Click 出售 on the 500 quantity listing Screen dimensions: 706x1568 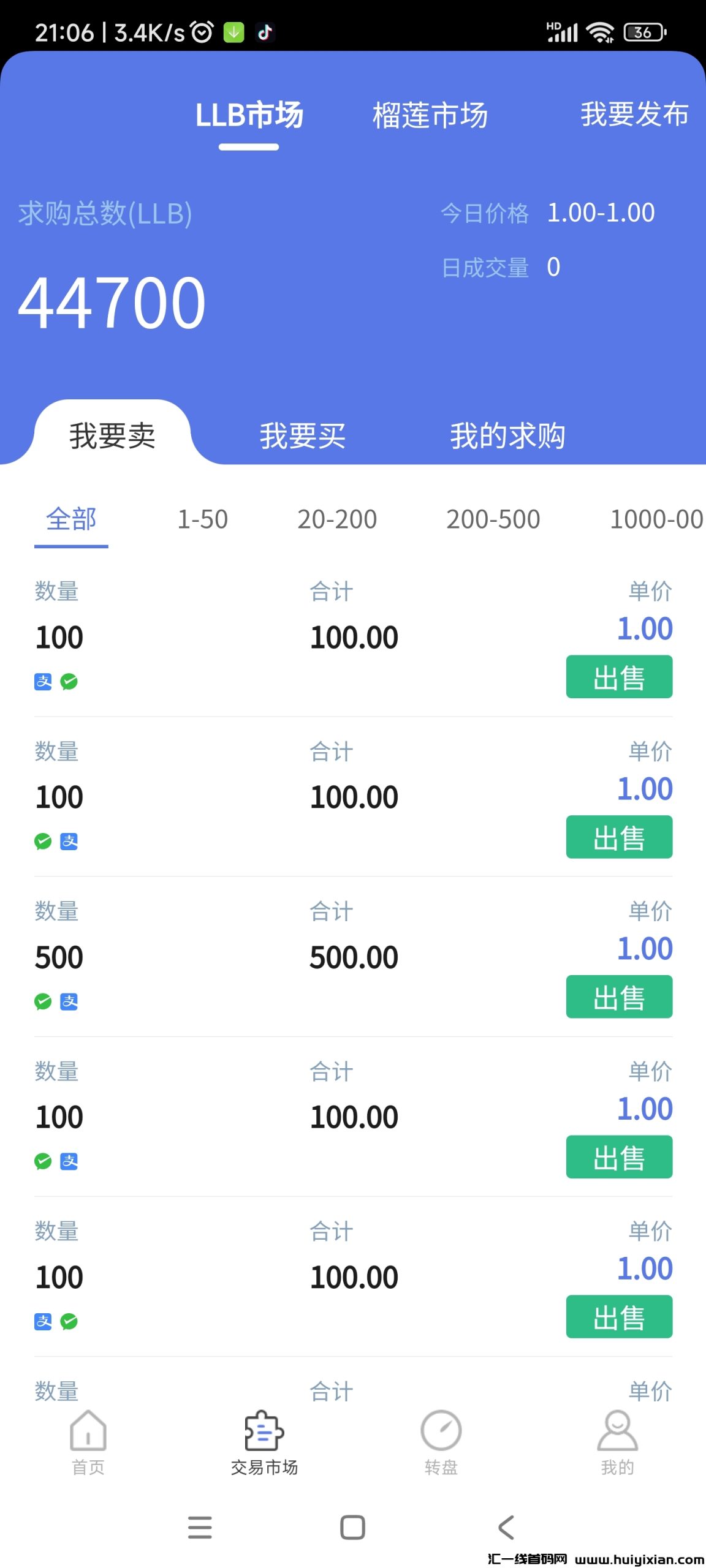(618, 997)
